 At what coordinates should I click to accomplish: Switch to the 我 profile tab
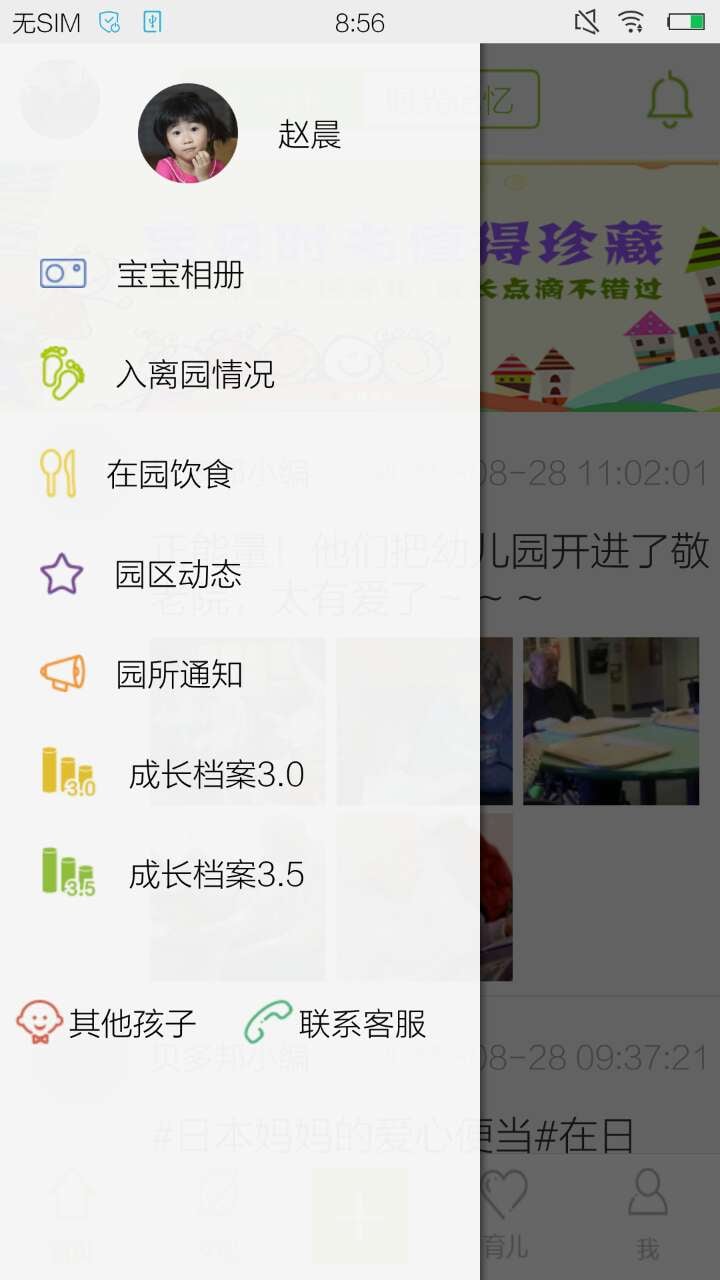(x=648, y=1215)
